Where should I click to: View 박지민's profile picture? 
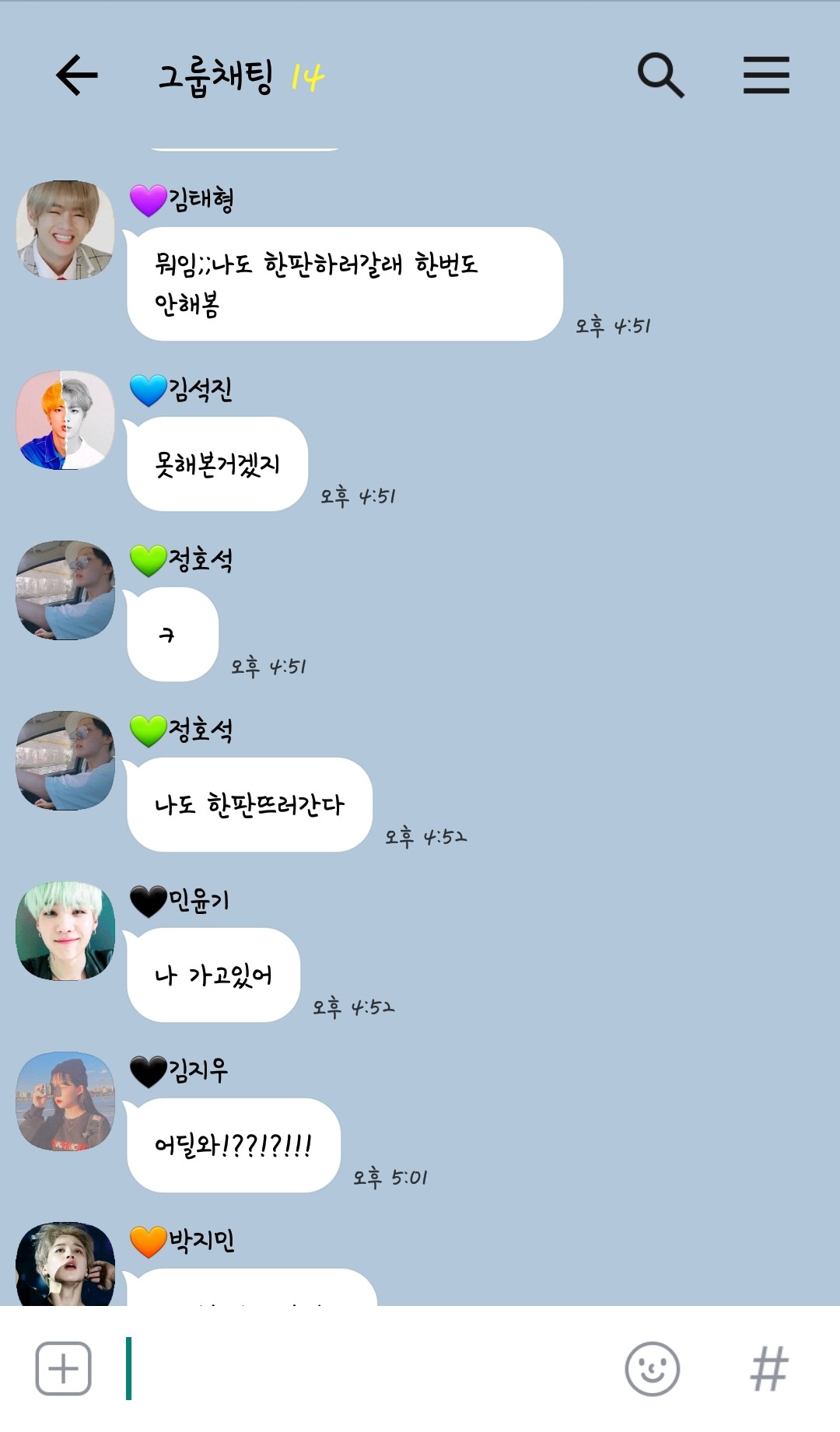click(x=65, y=1264)
